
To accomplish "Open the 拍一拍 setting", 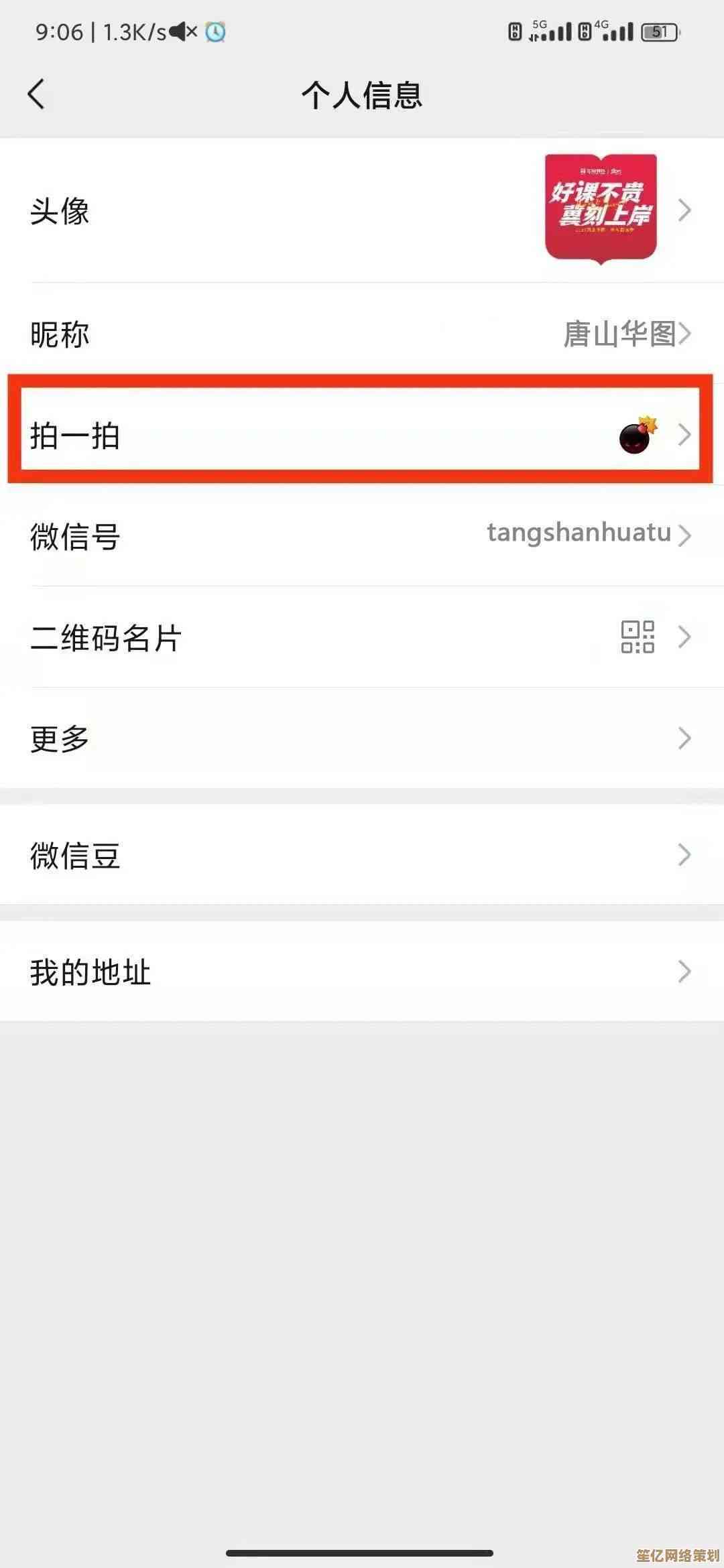I will (362, 435).
